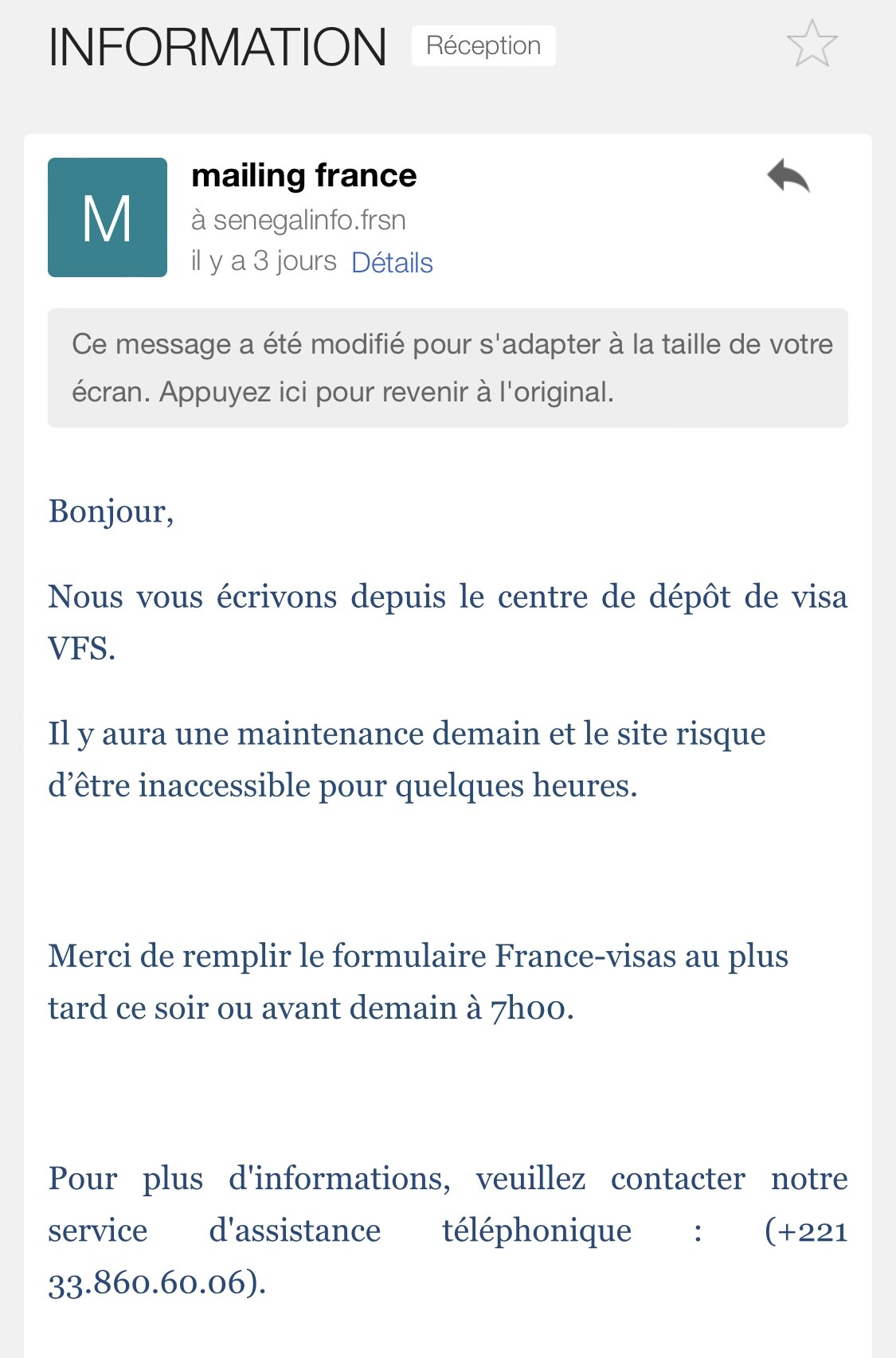Open mailing france sender avatar
This screenshot has height=1358, width=896.
[x=108, y=217]
